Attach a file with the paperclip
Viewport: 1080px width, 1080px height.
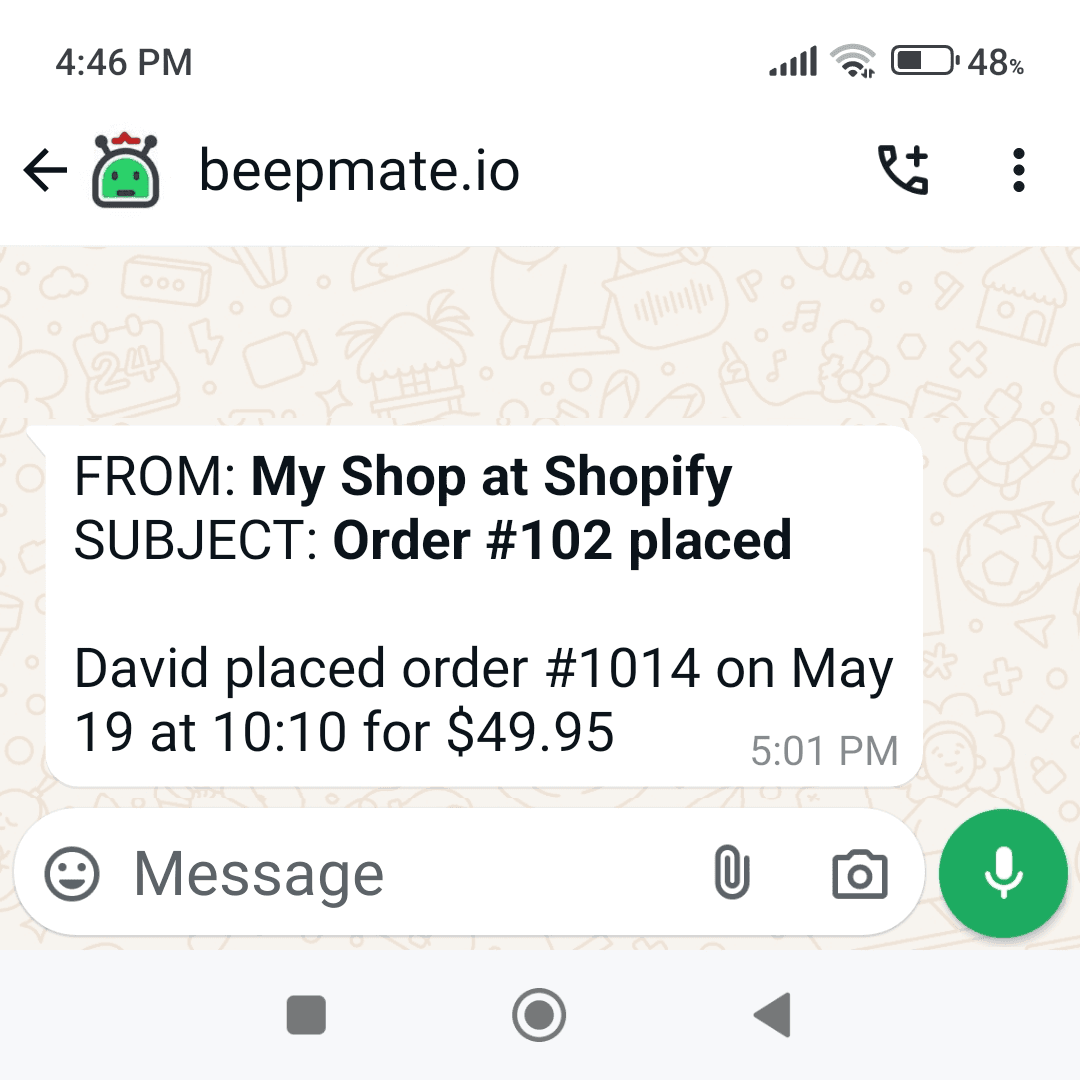[x=731, y=872]
